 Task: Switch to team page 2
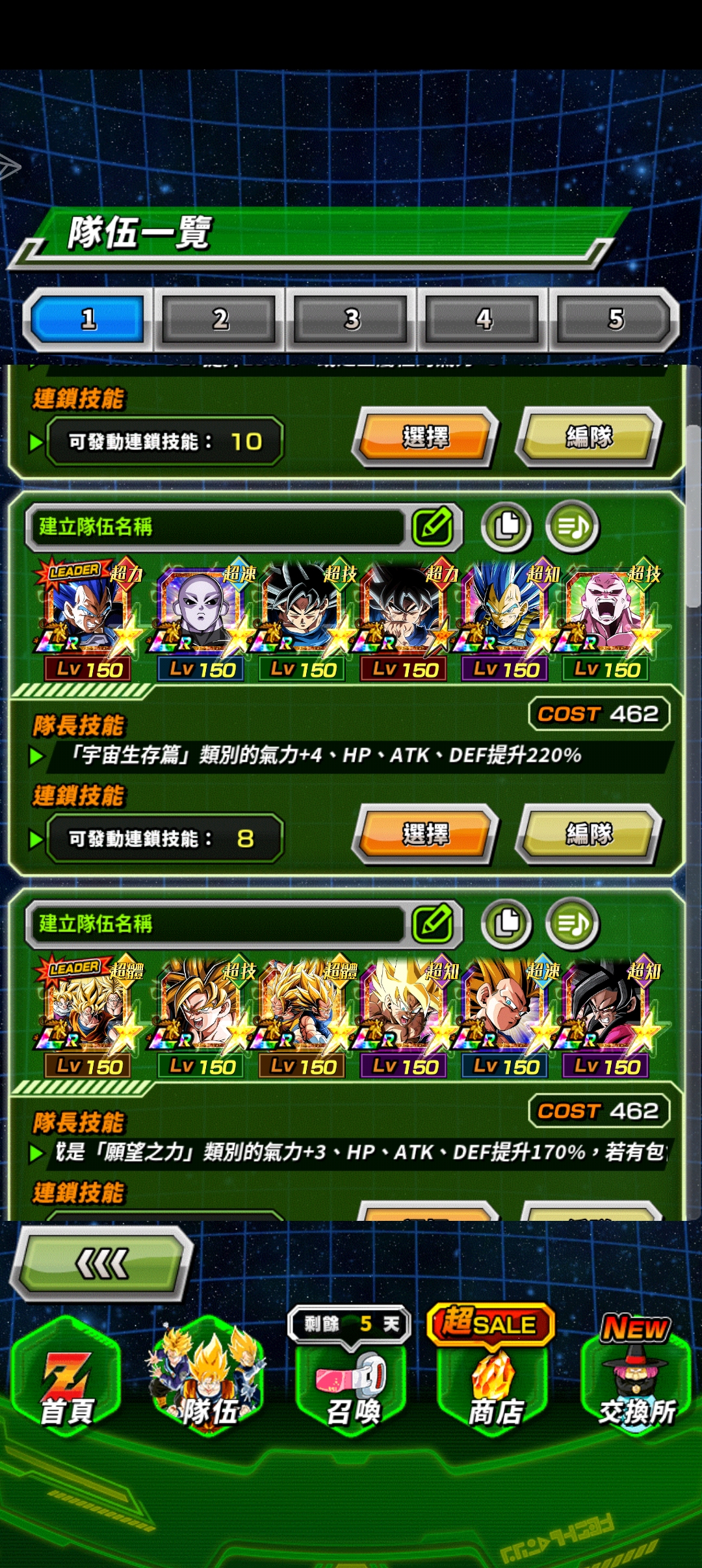(220, 319)
